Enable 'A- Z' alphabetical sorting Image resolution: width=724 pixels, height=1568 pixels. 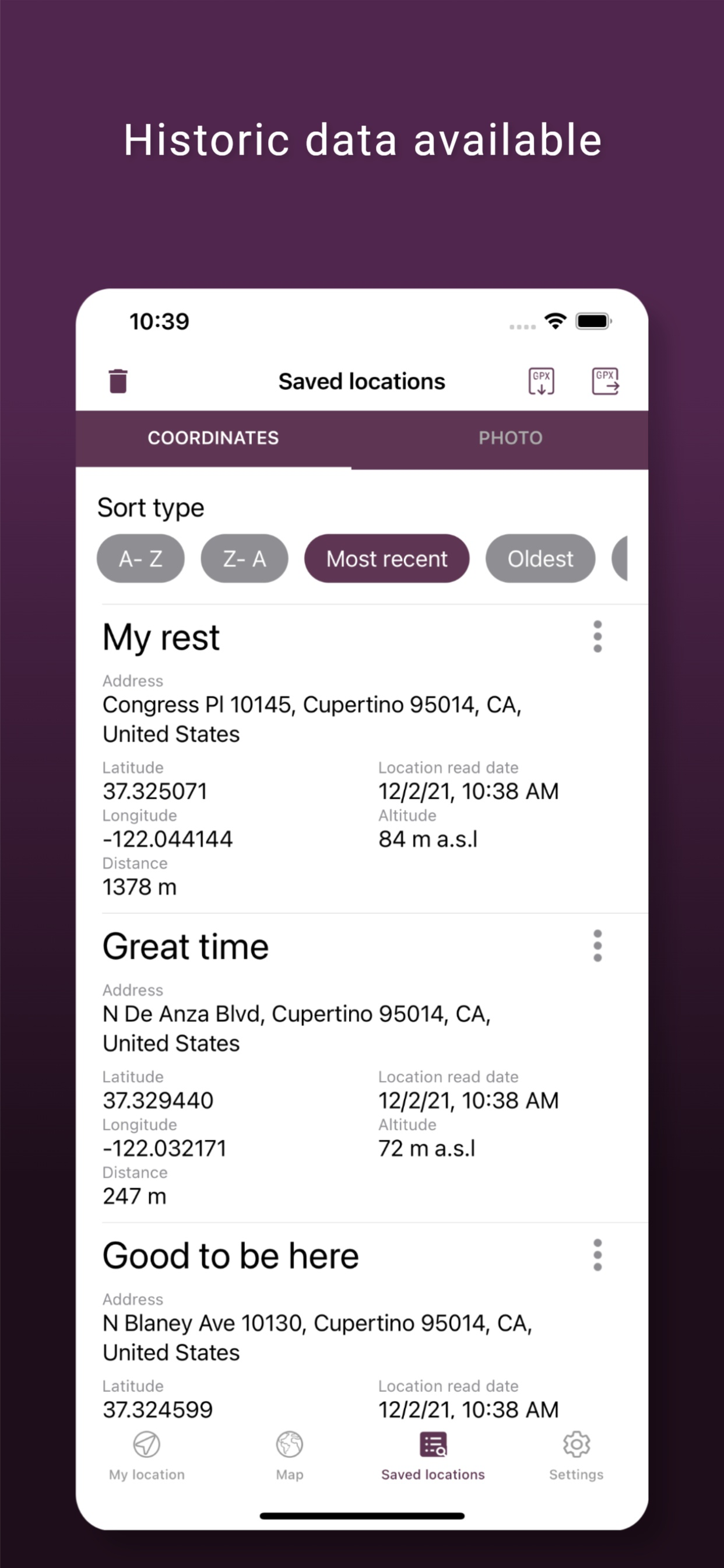140,558
